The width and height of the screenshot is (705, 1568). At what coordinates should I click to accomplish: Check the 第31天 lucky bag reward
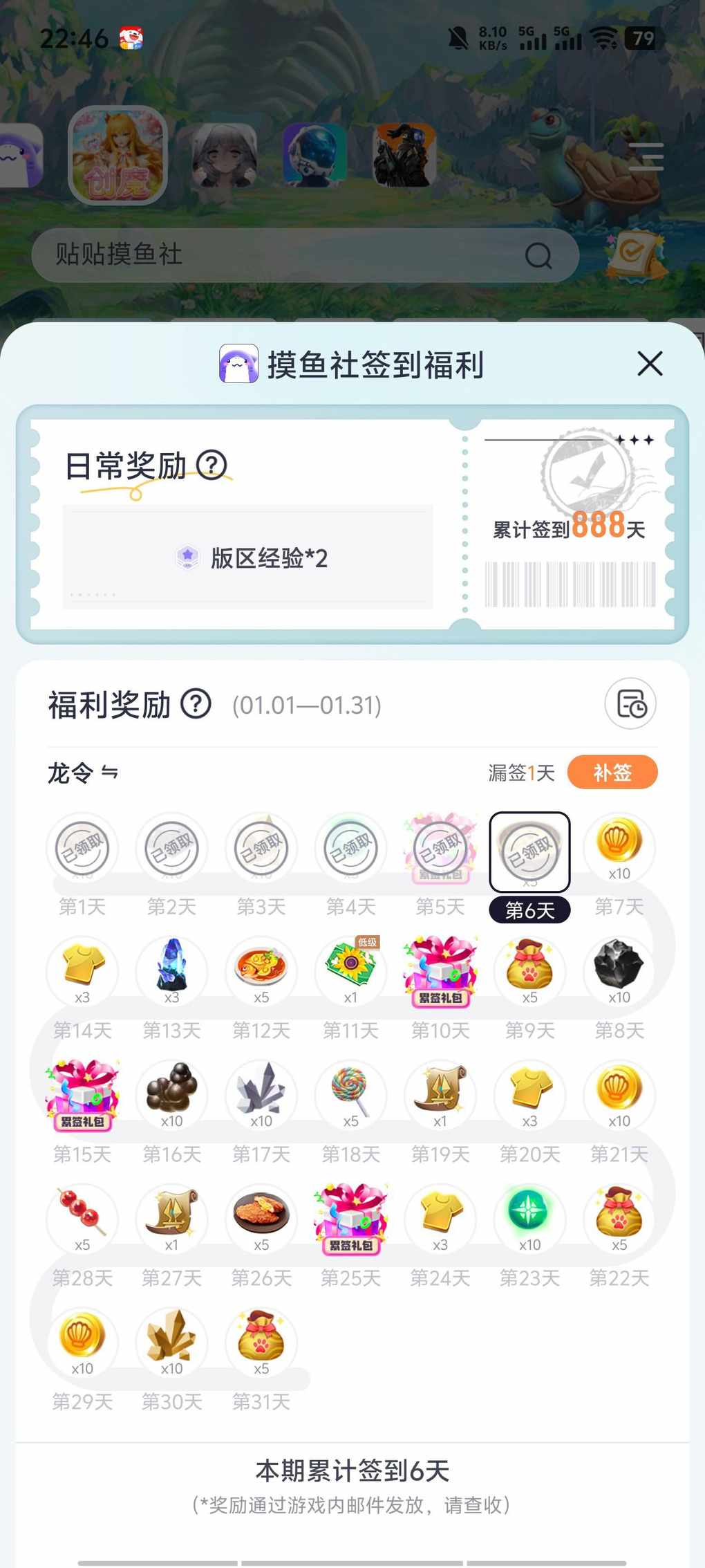(x=261, y=1341)
